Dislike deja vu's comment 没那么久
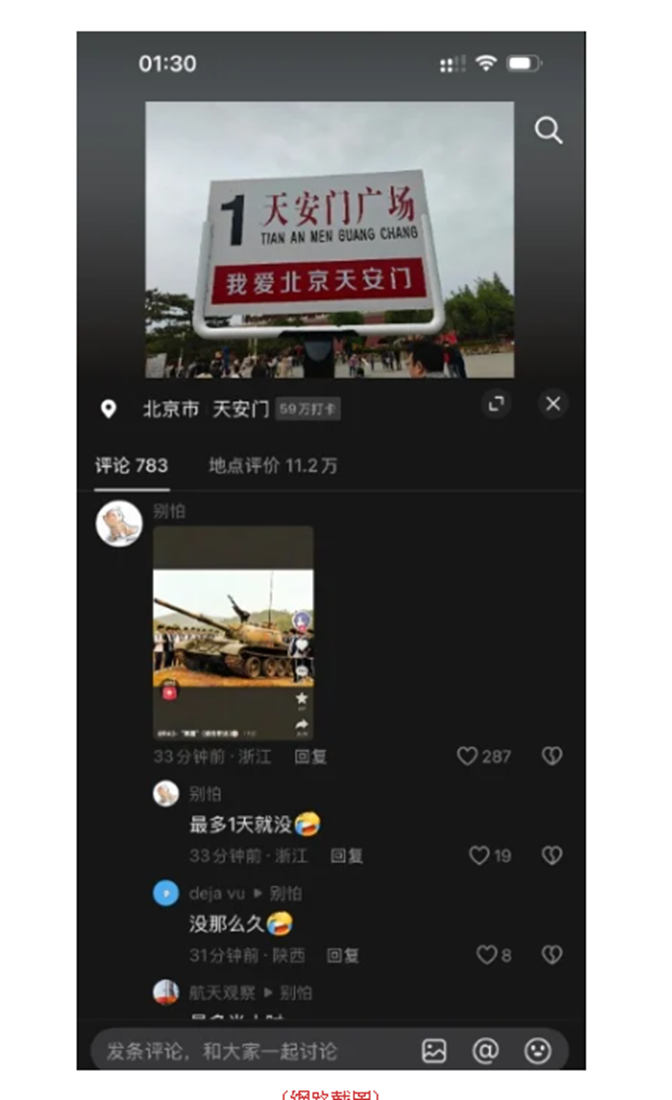 pos(552,955)
